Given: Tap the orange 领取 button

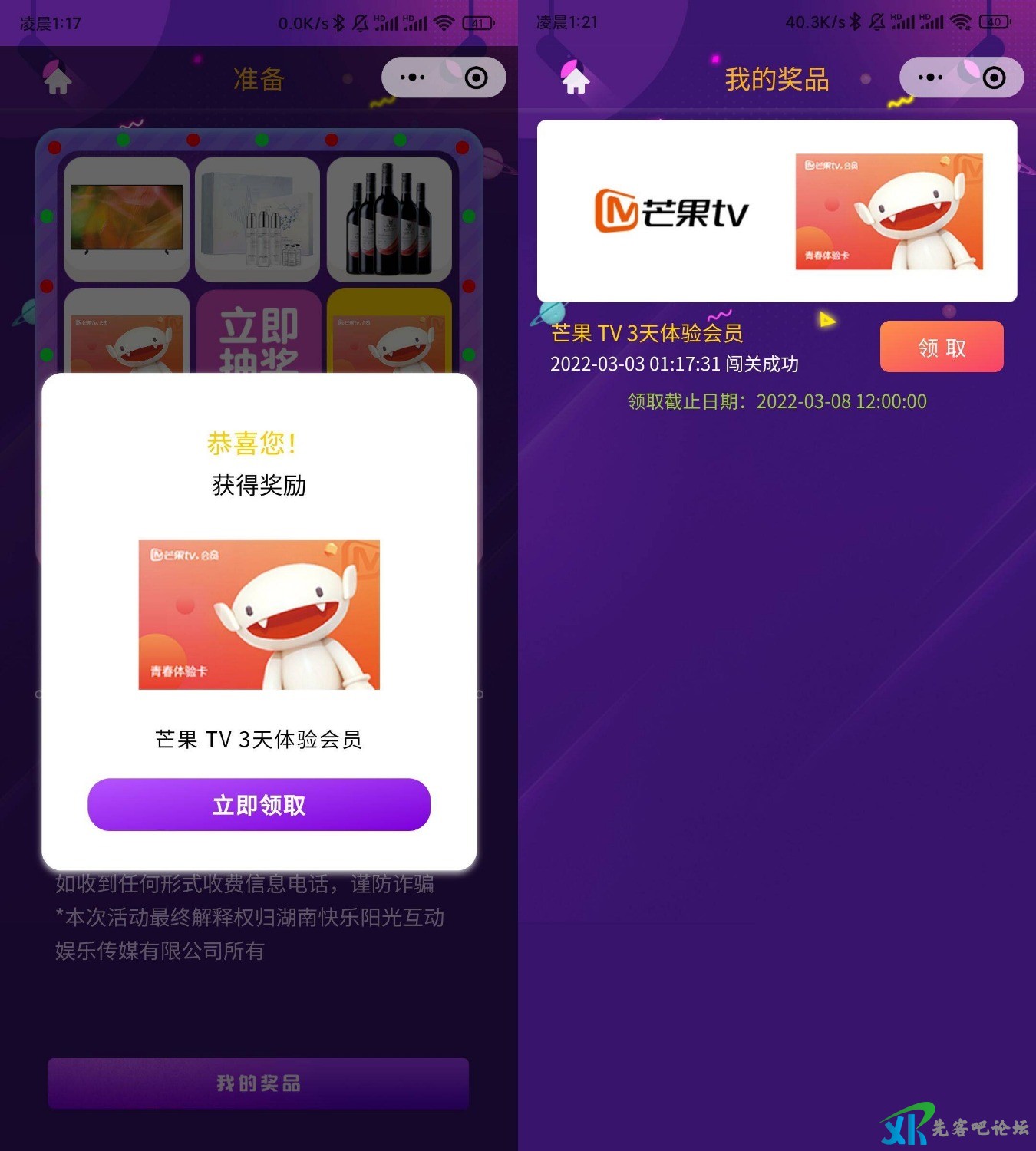Looking at the screenshot, I should (941, 348).
